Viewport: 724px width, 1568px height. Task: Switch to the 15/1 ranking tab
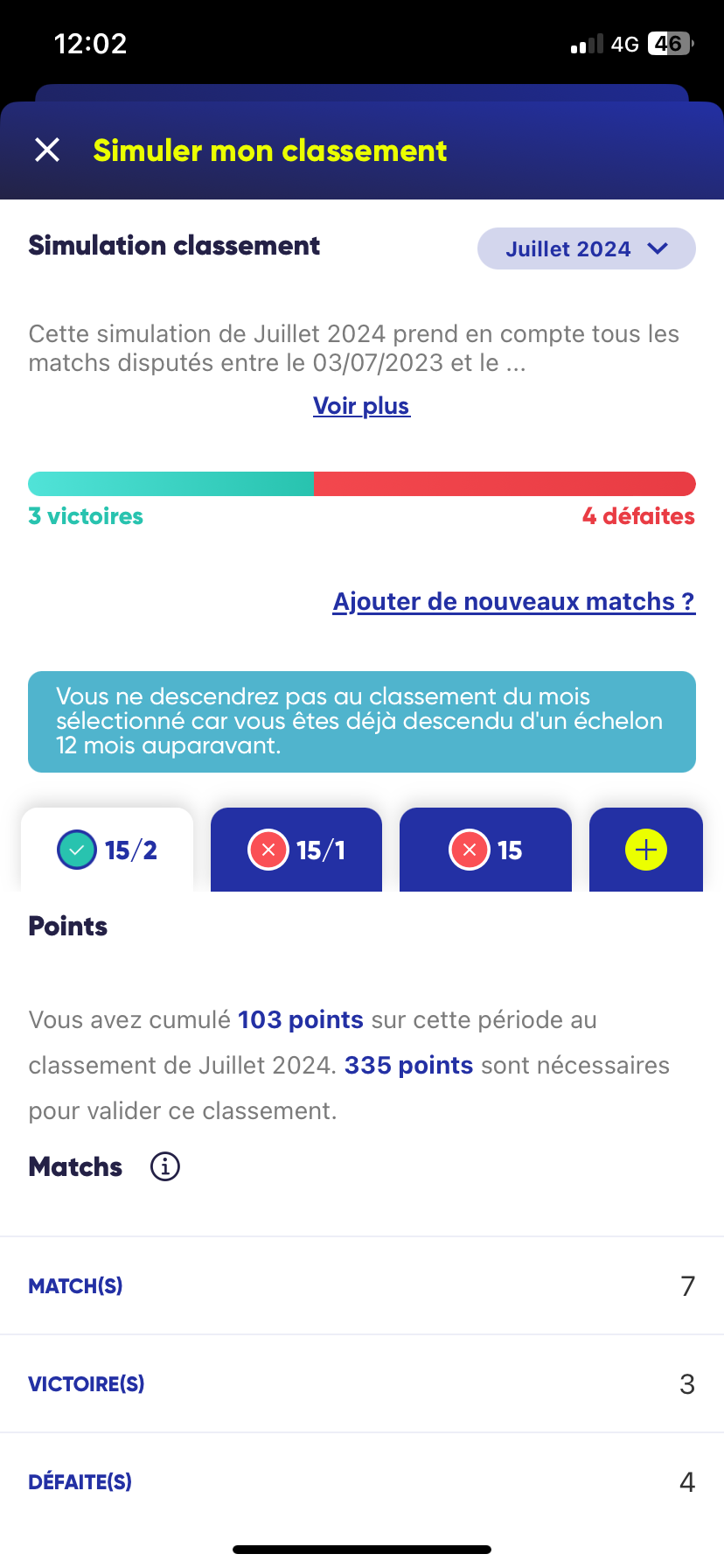[x=296, y=850]
